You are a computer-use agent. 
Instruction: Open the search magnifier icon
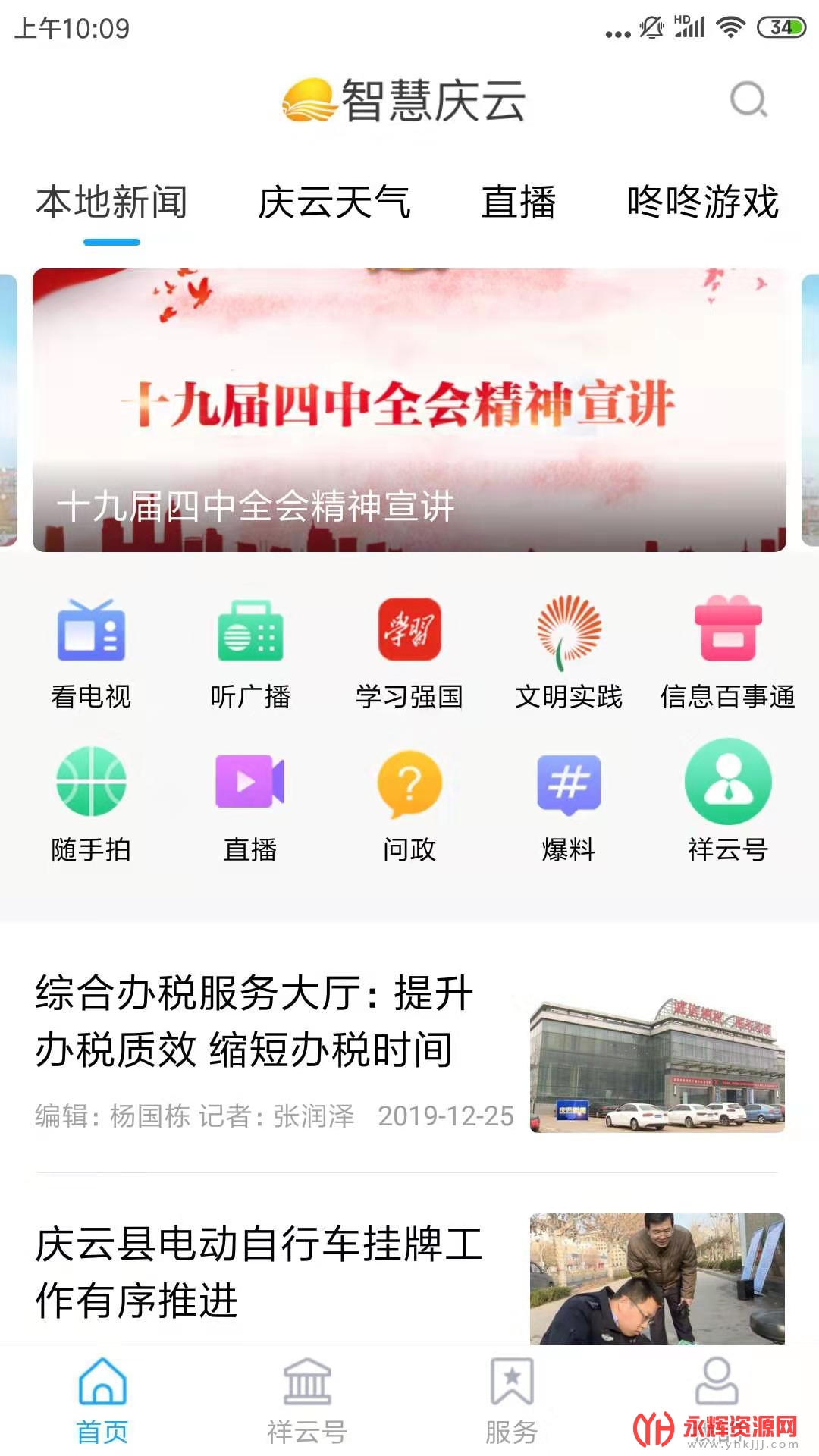[748, 99]
